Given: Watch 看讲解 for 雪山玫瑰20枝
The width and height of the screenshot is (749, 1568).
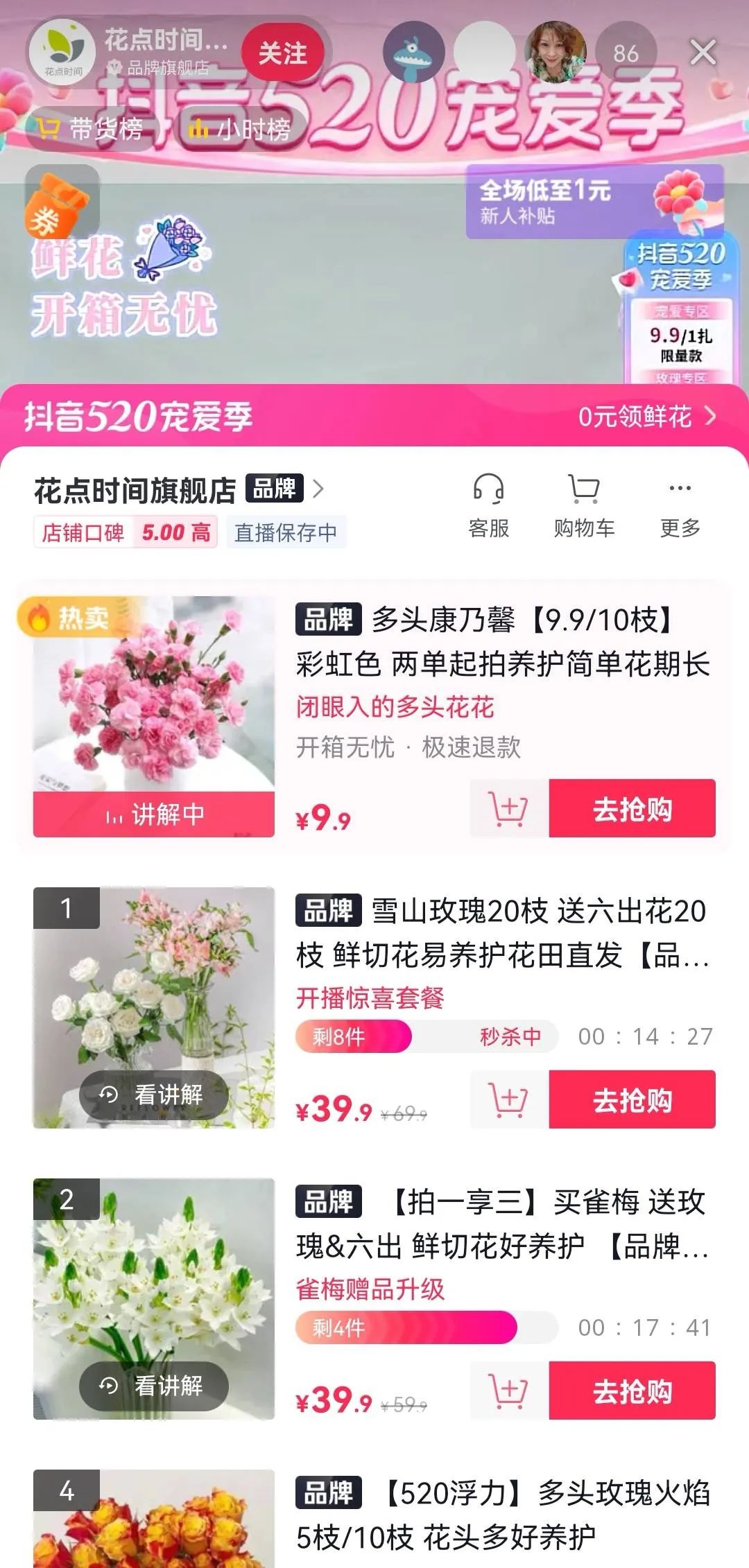Looking at the screenshot, I should point(154,1095).
